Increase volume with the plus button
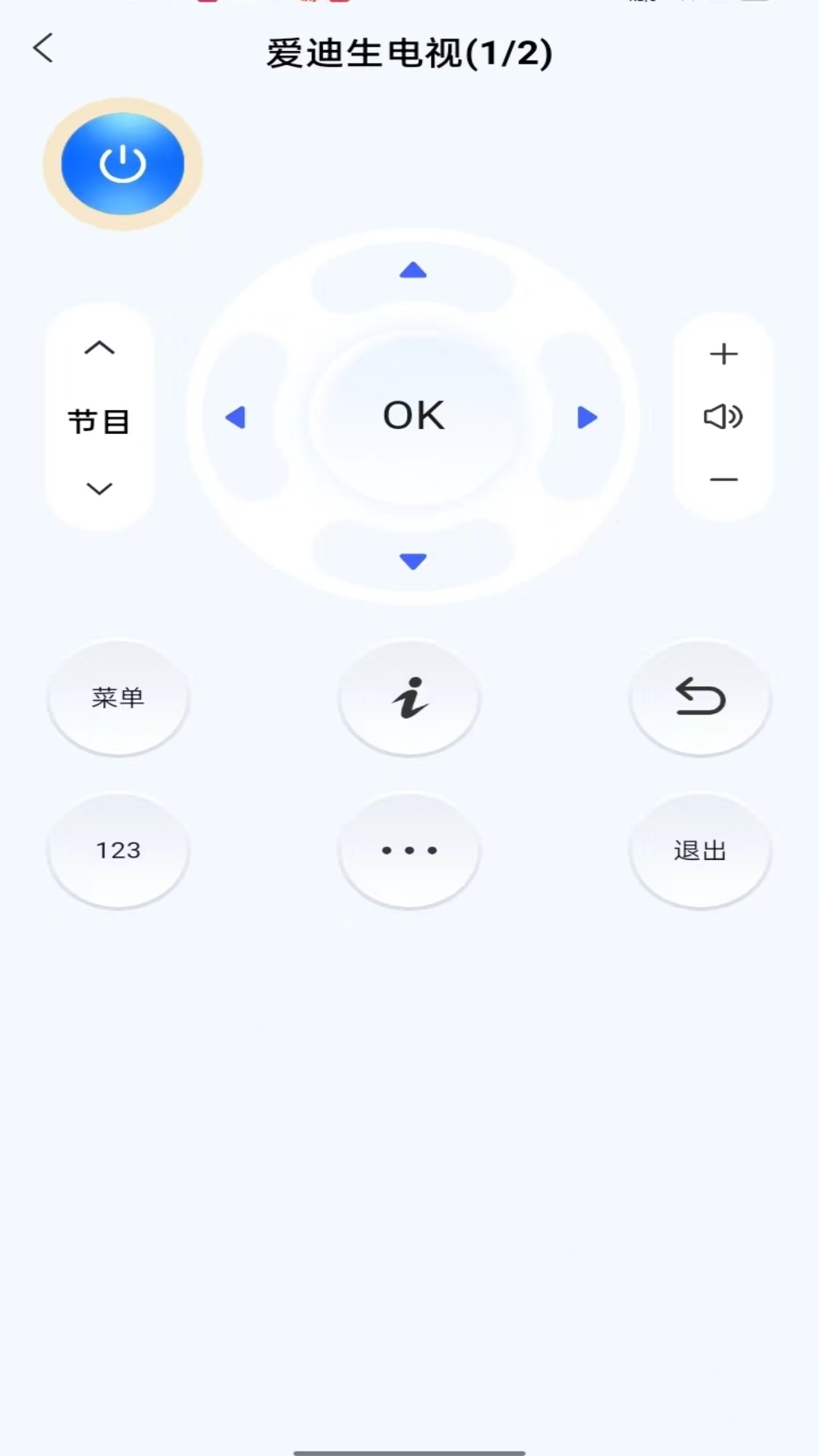The height and width of the screenshot is (1456, 819). [x=723, y=353]
